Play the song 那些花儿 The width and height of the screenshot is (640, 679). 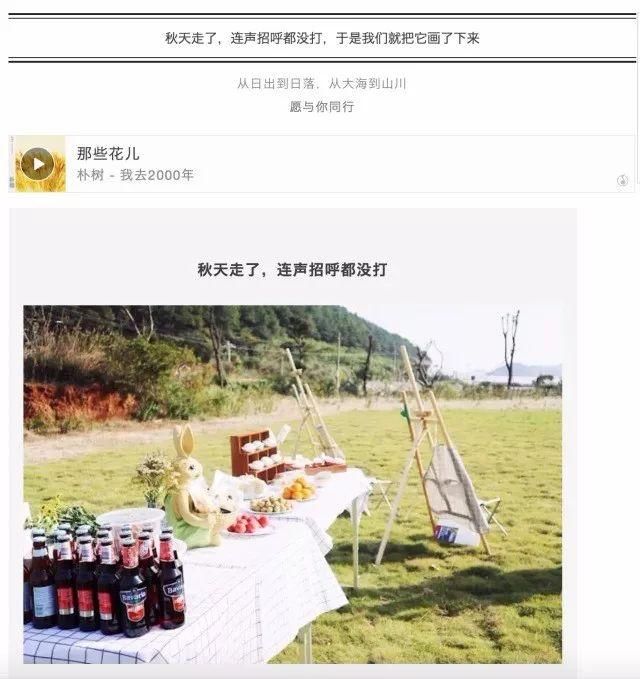pyautogui.click(x=38, y=164)
